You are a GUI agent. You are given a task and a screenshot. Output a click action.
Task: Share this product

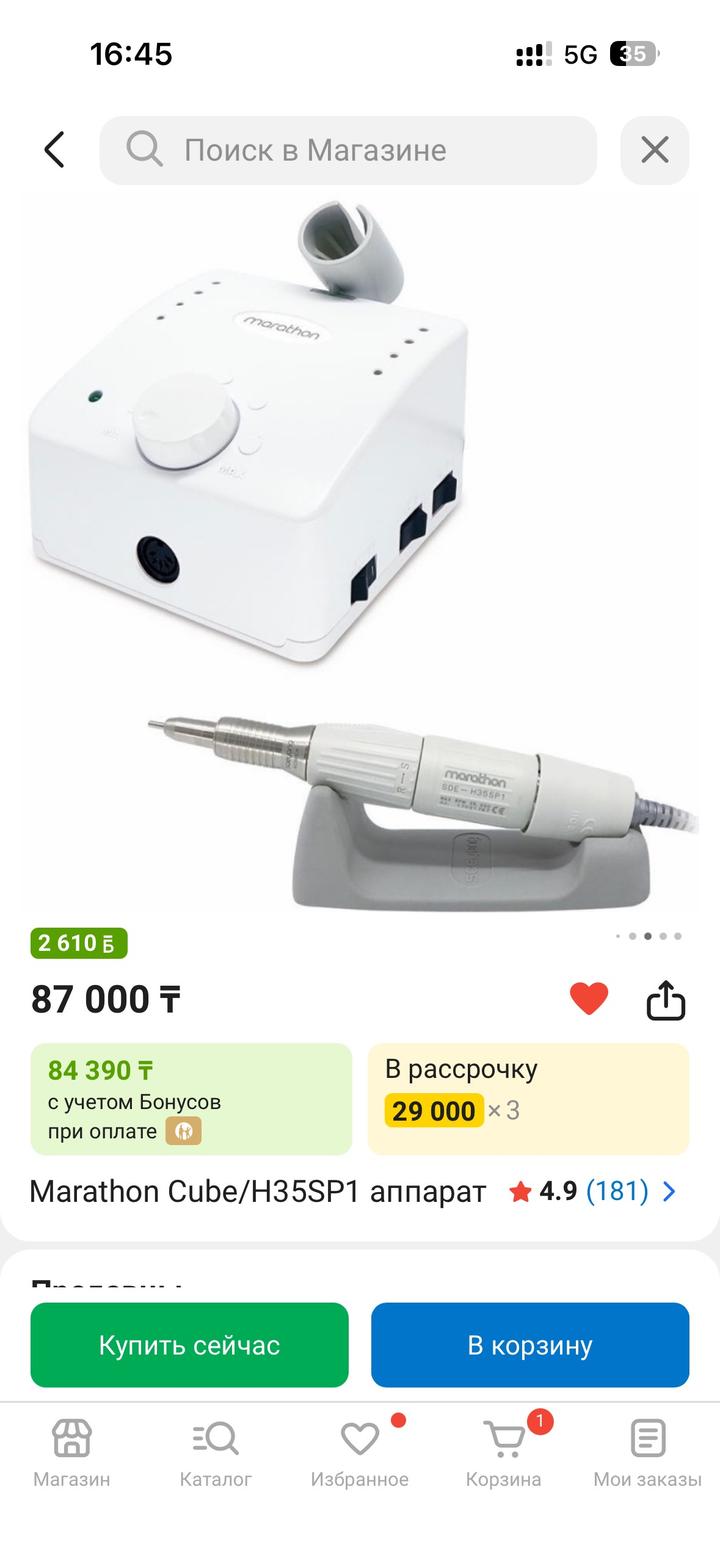coord(666,999)
